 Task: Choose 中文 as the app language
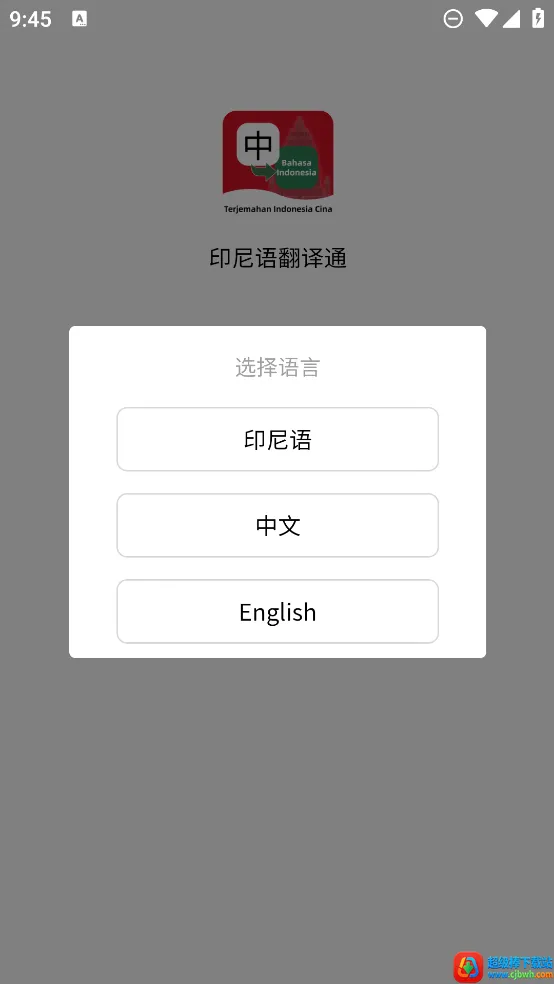[277, 525]
